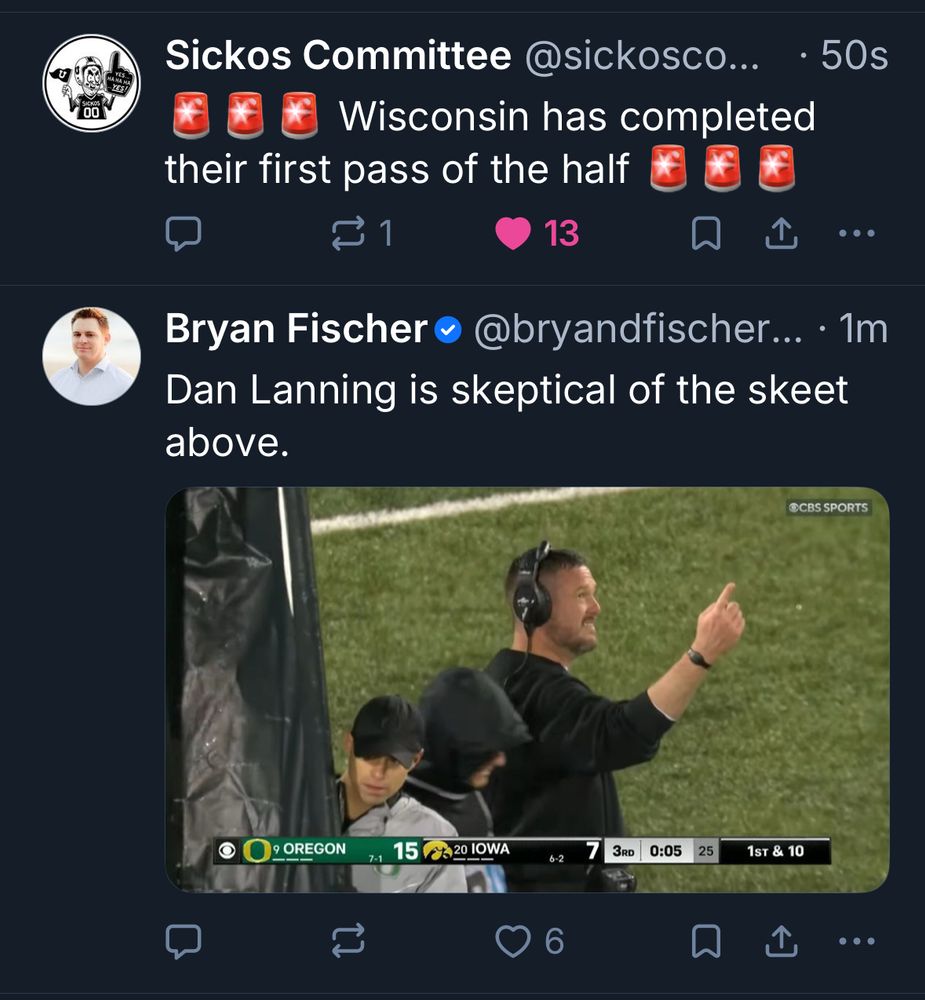Click the share arrow on the Sickos Committee tweet
Screen dimensions: 925x1000
tap(782, 232)
